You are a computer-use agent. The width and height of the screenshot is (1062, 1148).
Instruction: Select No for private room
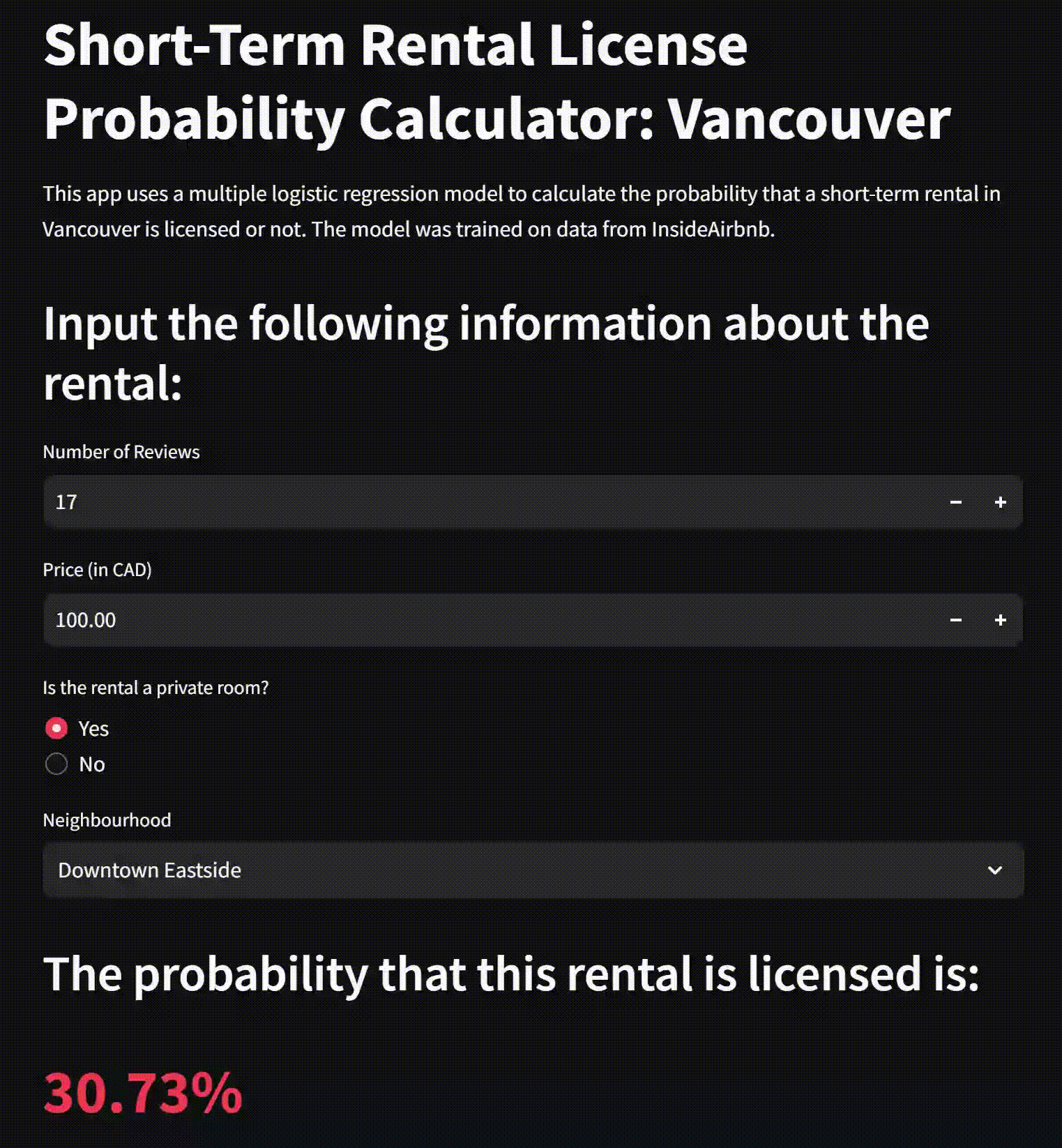(56, 764)
